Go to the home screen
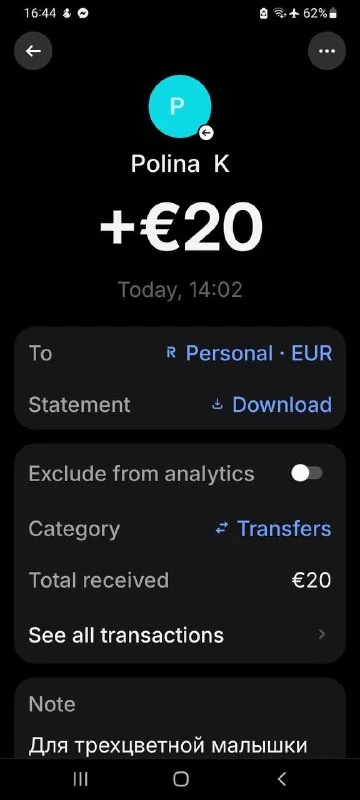The image size is (360, 800). (x=181, y=779)
